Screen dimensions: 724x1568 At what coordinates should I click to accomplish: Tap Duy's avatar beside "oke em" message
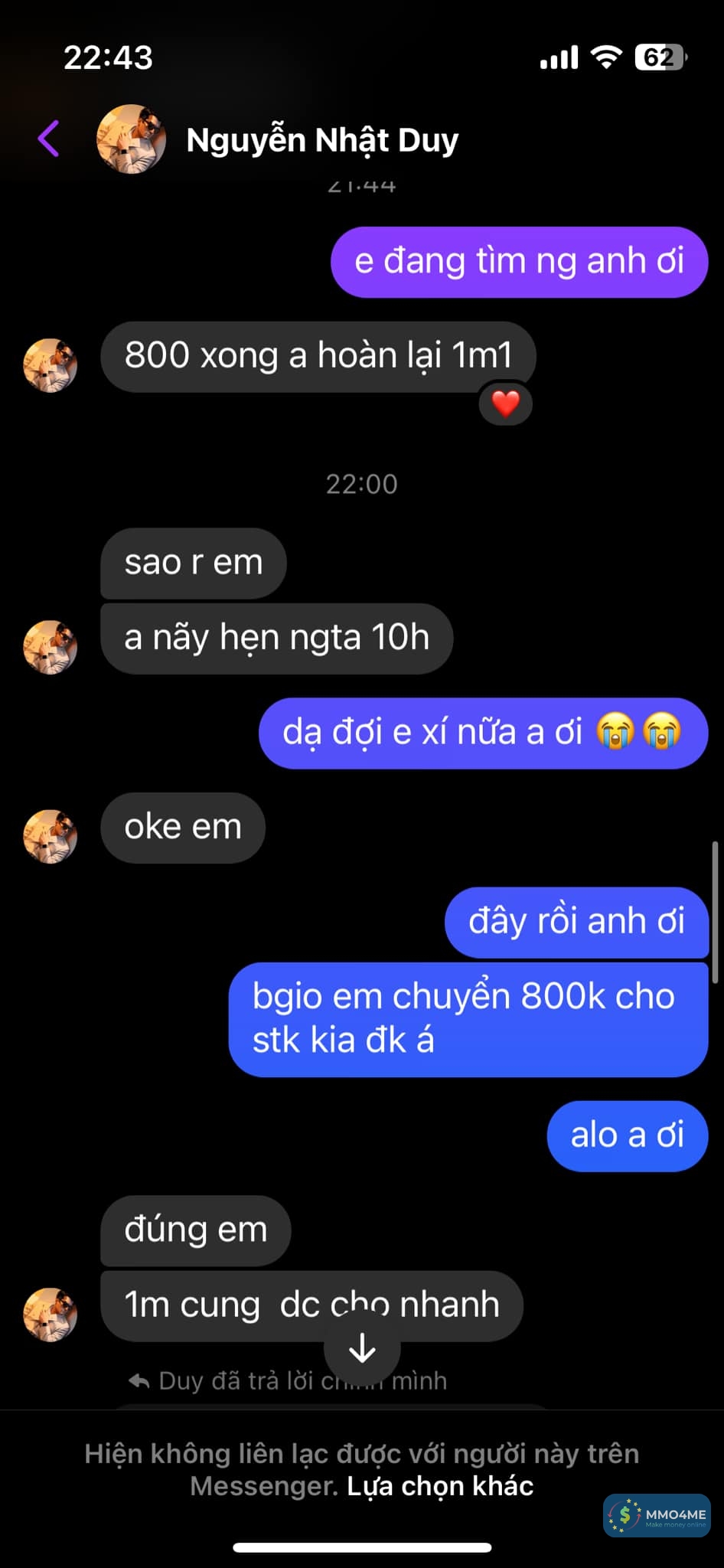[x=51, y=836]
